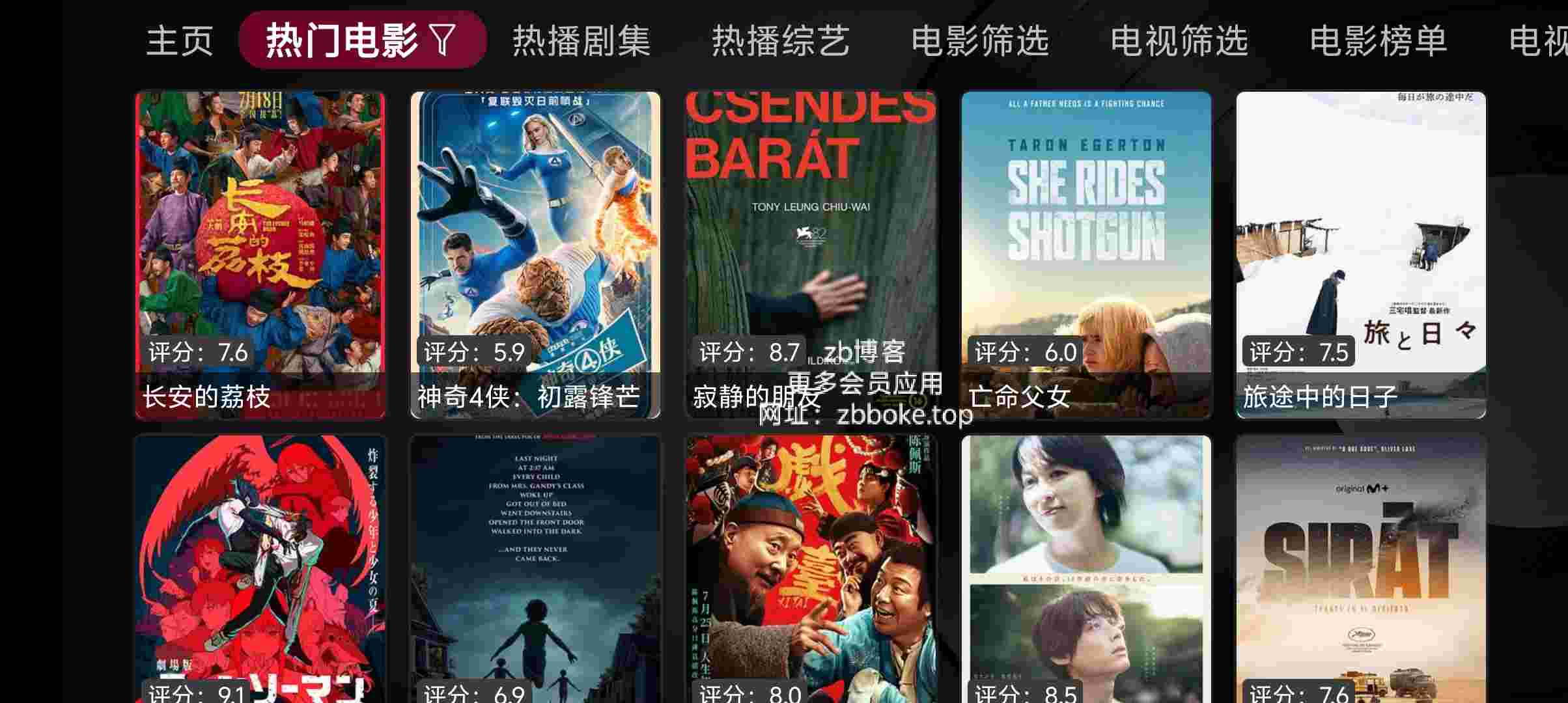Open the Japanese film rated 8.5

click(1086, 566)
